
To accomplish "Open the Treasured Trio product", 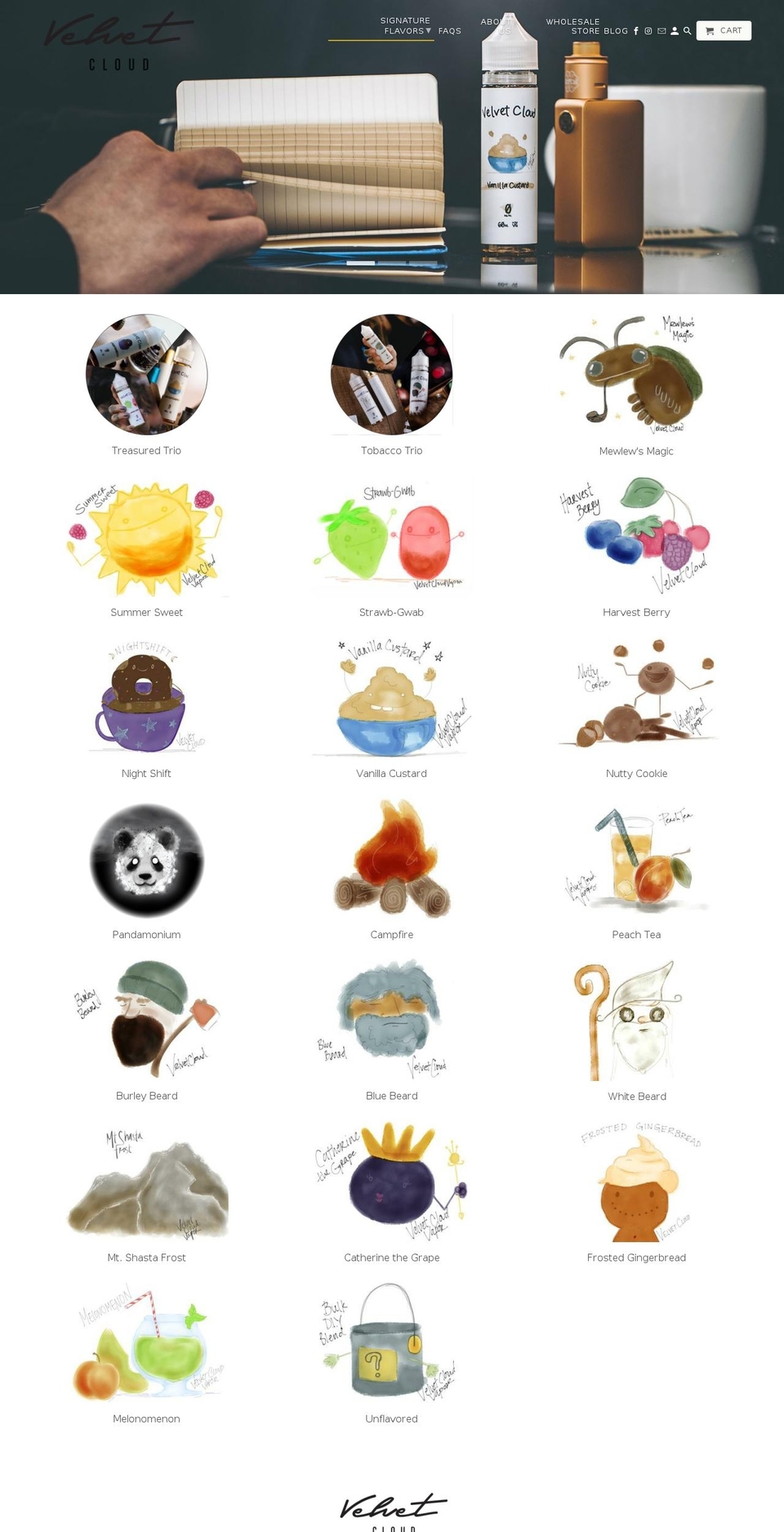I will 147,376.
